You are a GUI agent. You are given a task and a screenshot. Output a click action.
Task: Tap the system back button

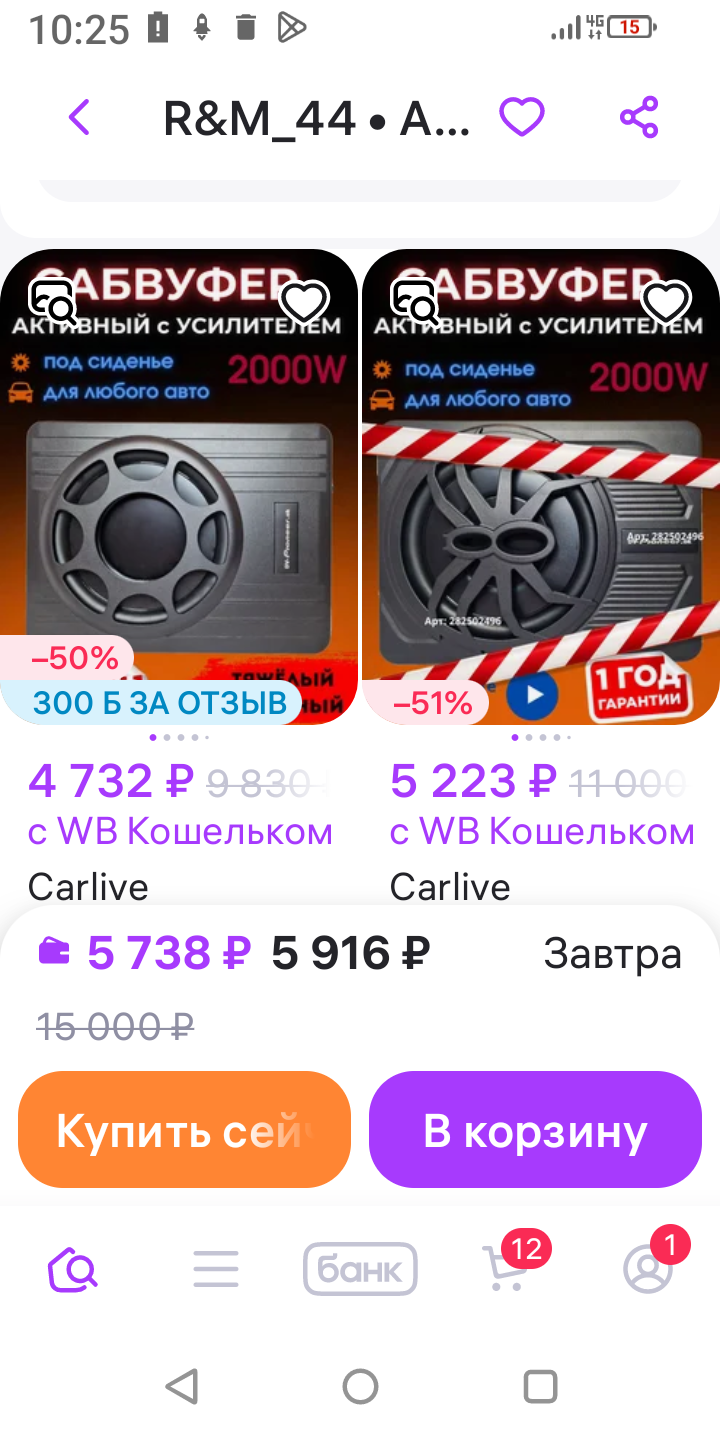coord(181,1387)
